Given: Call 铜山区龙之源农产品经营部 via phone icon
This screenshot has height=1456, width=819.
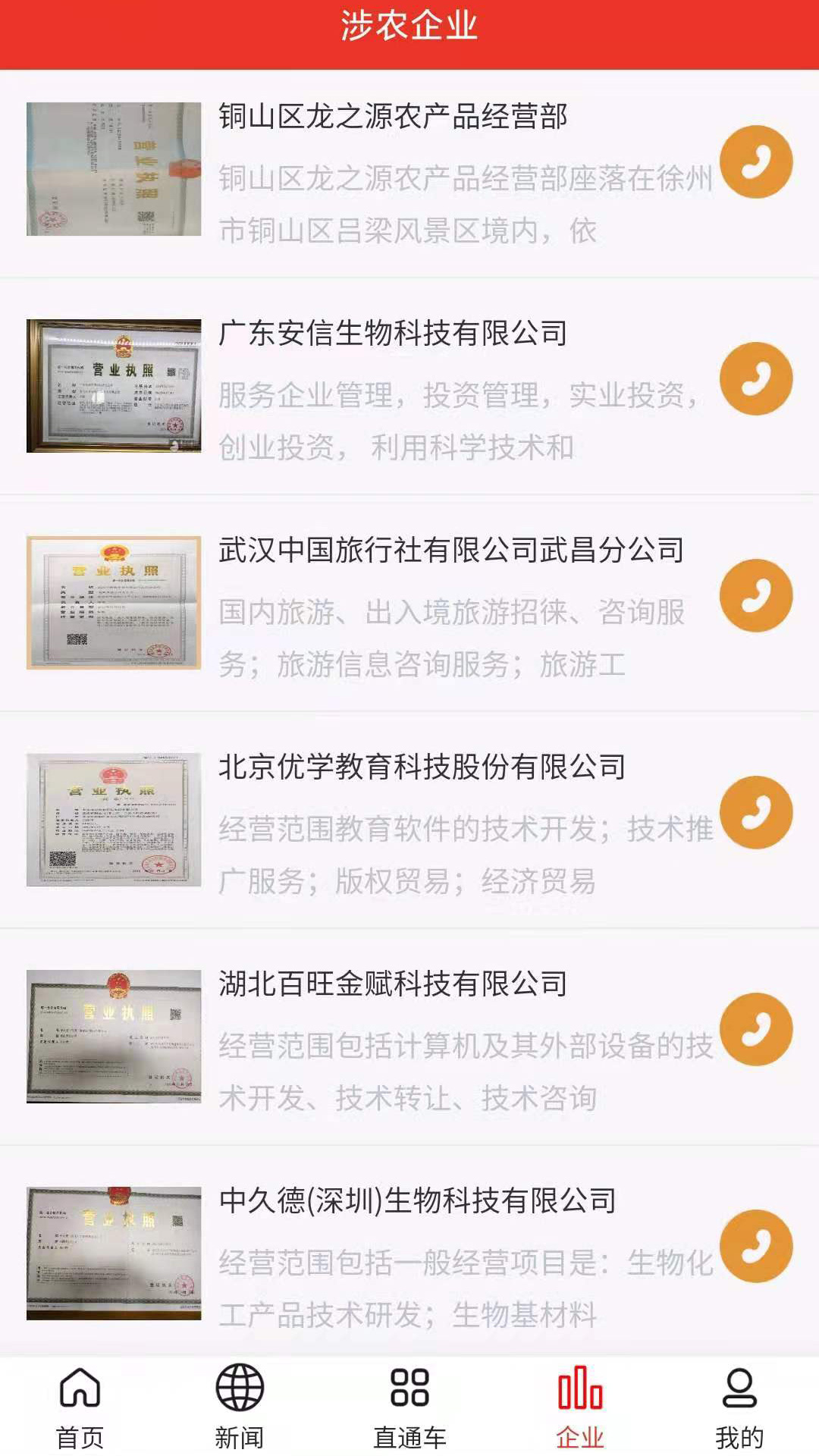Looking at the screenshot, I should coord(756,162).
